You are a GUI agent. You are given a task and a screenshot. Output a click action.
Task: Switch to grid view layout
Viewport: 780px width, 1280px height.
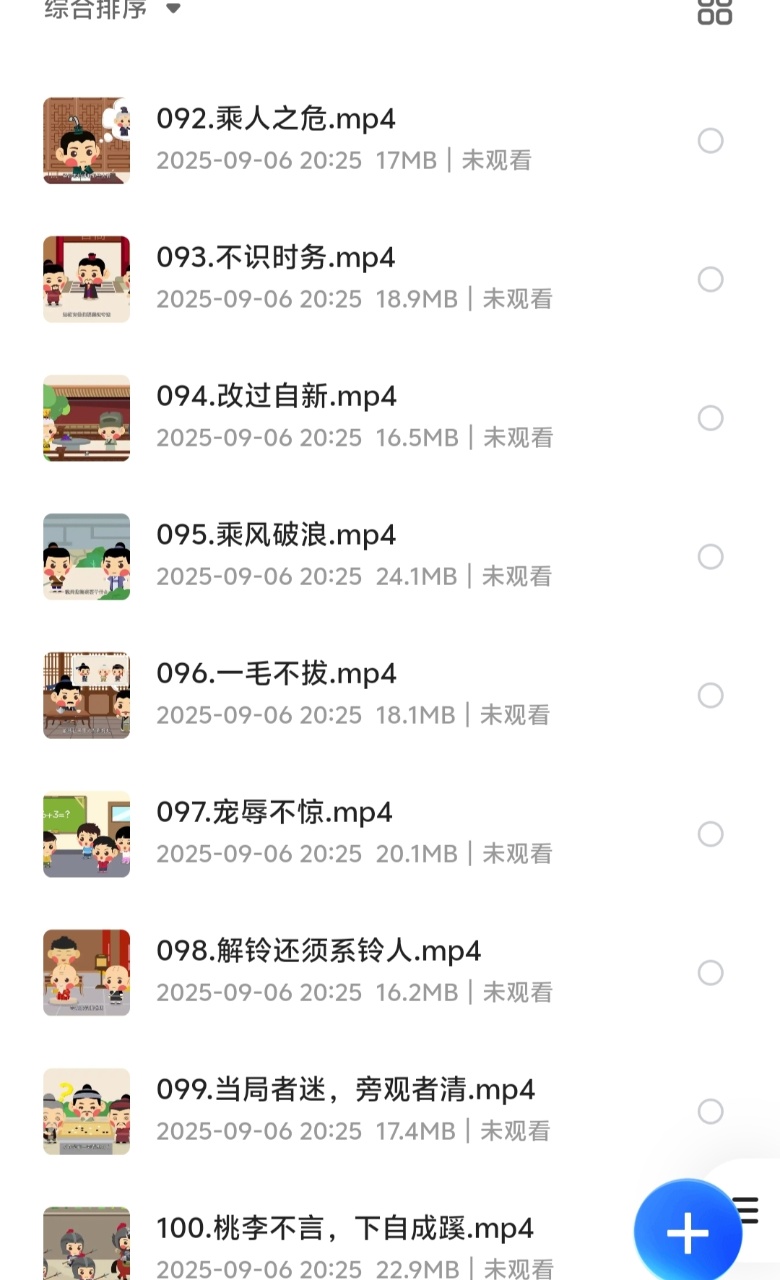(x=714, y=12)
